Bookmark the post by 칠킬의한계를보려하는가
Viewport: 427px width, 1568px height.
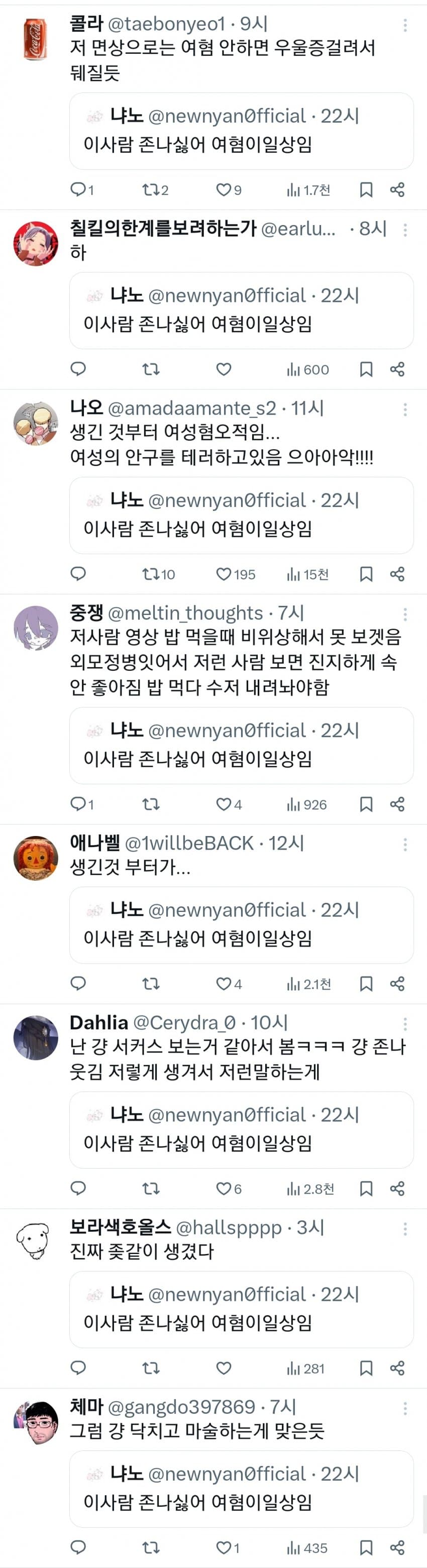(366, 369)
